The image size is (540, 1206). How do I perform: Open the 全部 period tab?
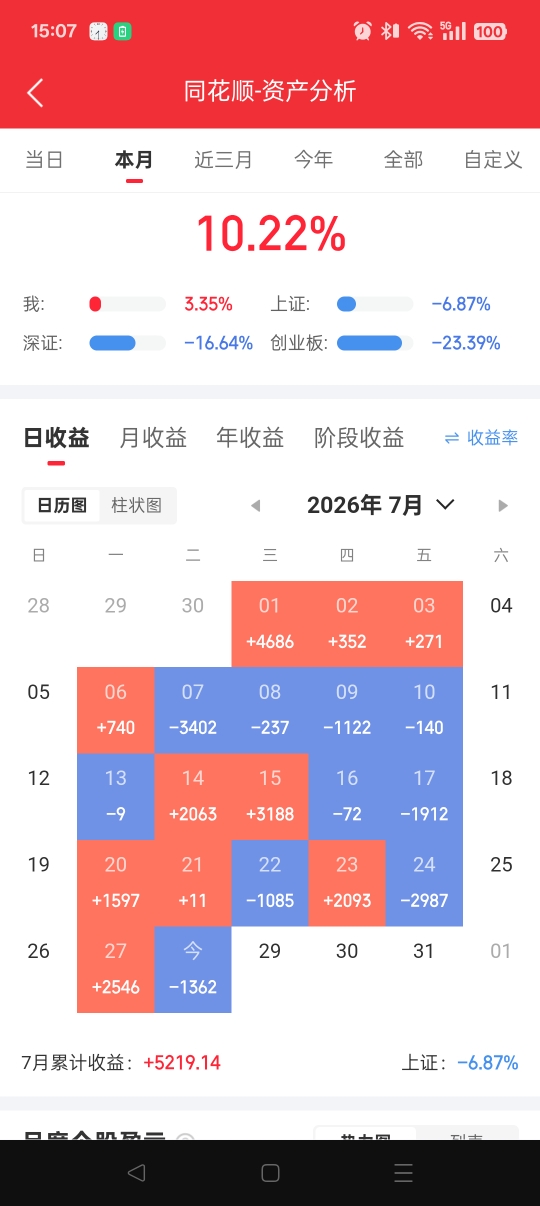pyautogui.click(x=403, y=160)
